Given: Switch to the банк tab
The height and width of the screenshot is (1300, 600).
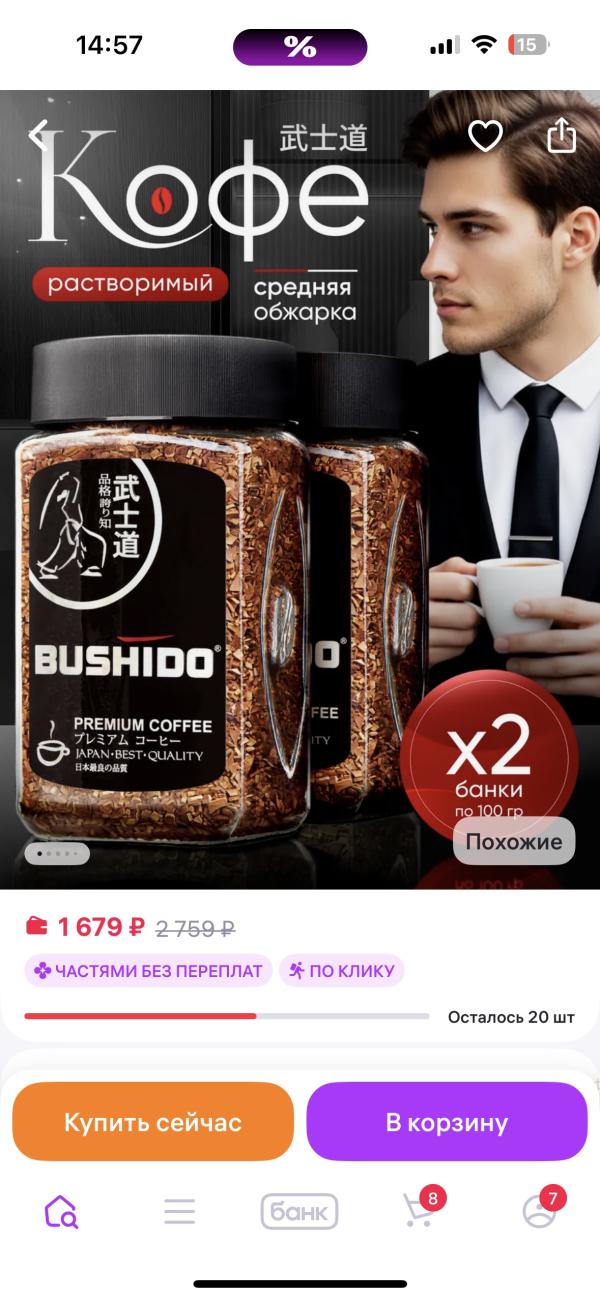Looking at the screenshot, I should click(x=299, y=1212).
